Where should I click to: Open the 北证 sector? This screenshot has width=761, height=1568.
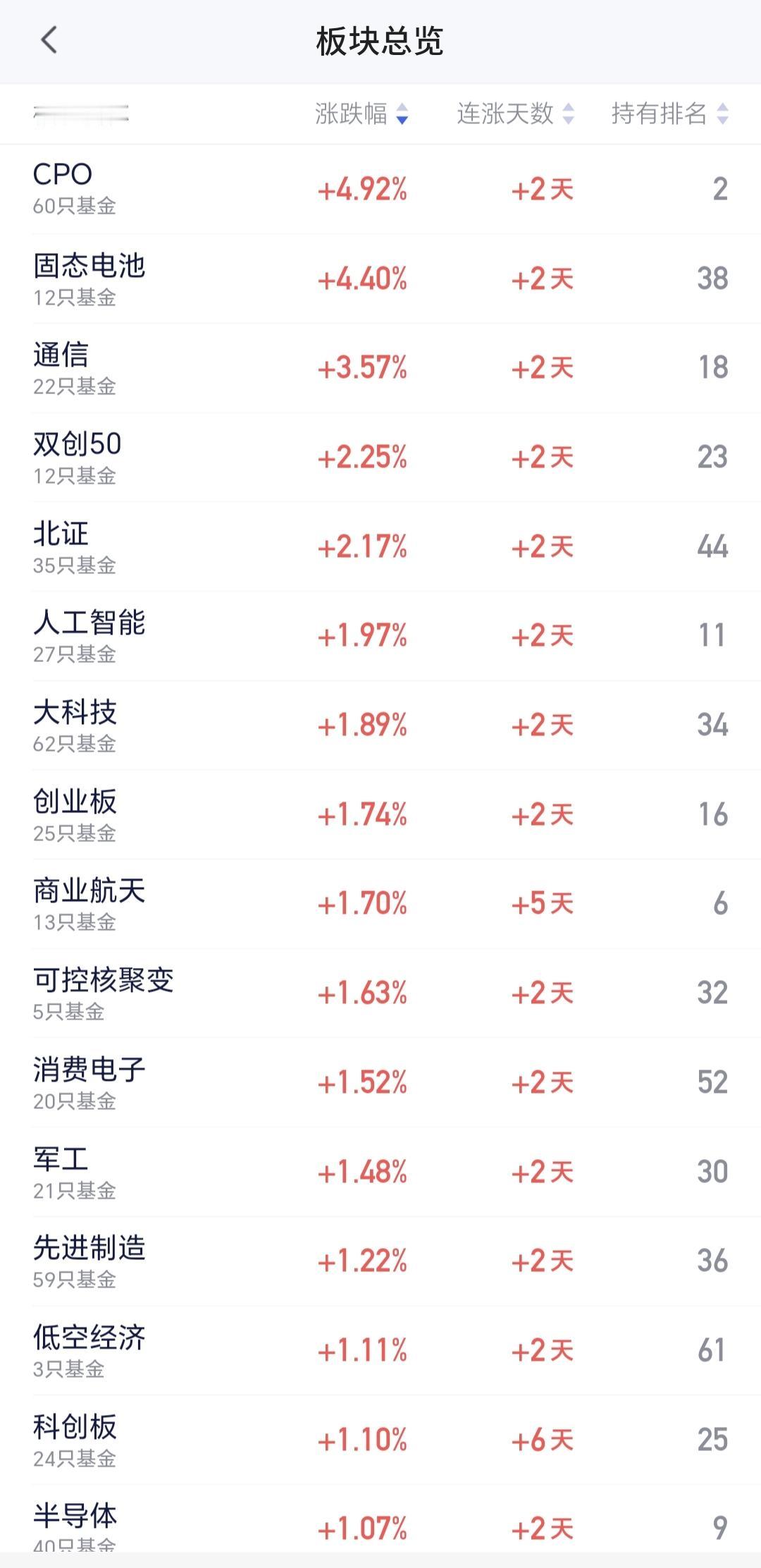[380, 546]
